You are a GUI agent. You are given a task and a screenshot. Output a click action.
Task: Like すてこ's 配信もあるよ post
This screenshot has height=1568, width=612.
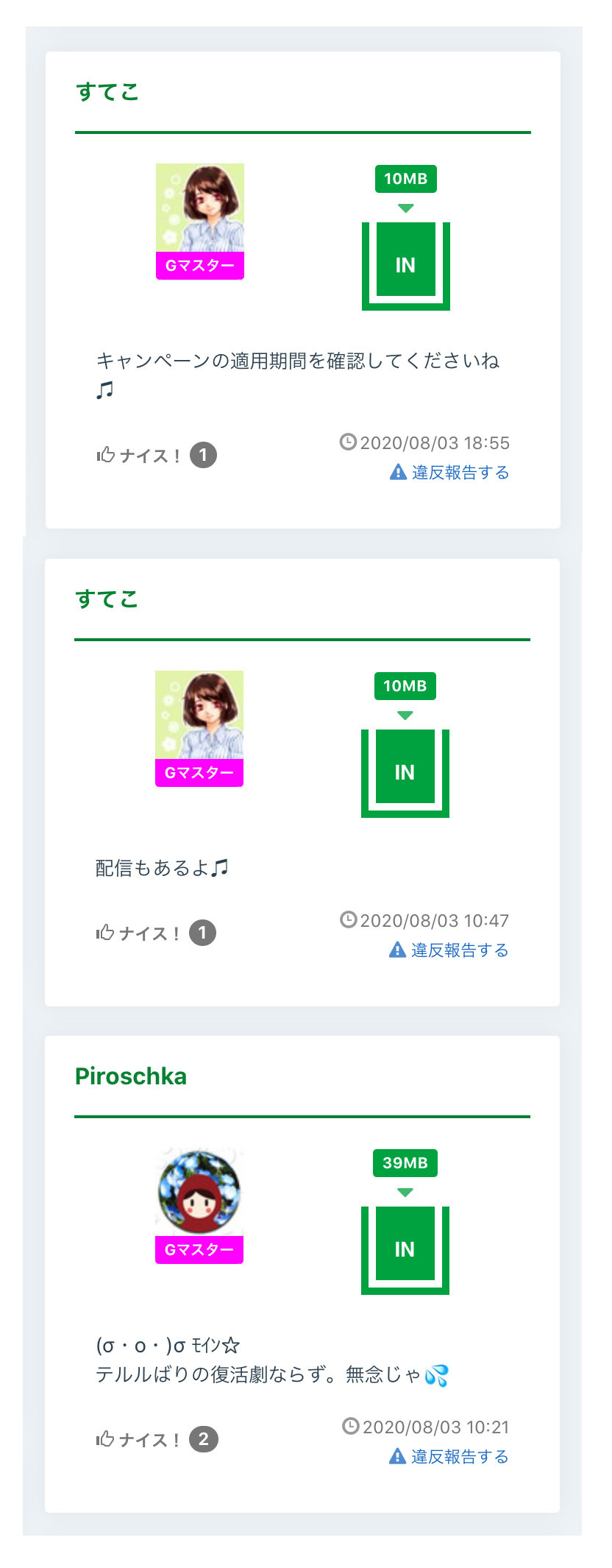139,933
